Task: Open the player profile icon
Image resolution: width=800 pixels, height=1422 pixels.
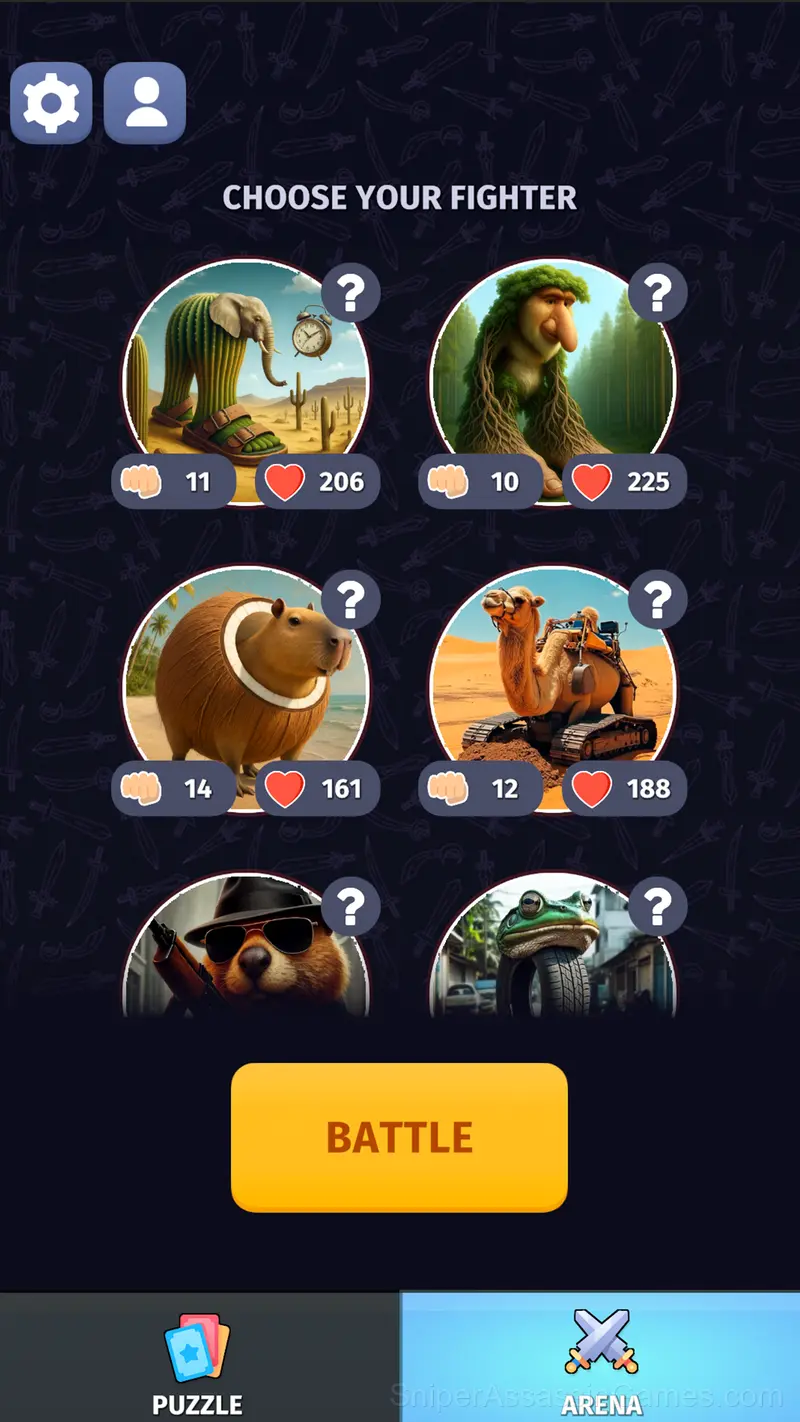Action: point(145,103)
